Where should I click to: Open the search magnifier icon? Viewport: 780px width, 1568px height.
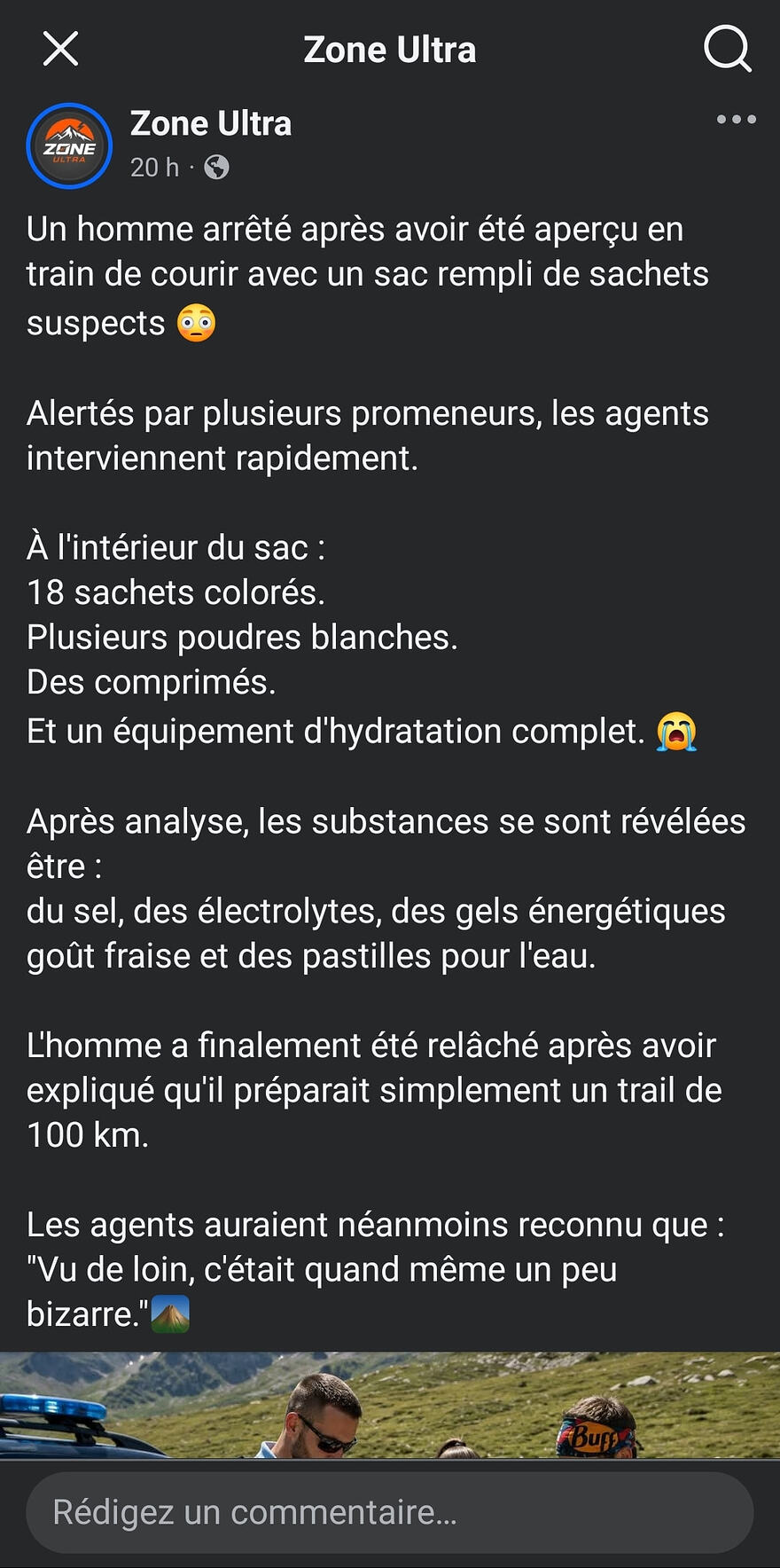point(728,49)
